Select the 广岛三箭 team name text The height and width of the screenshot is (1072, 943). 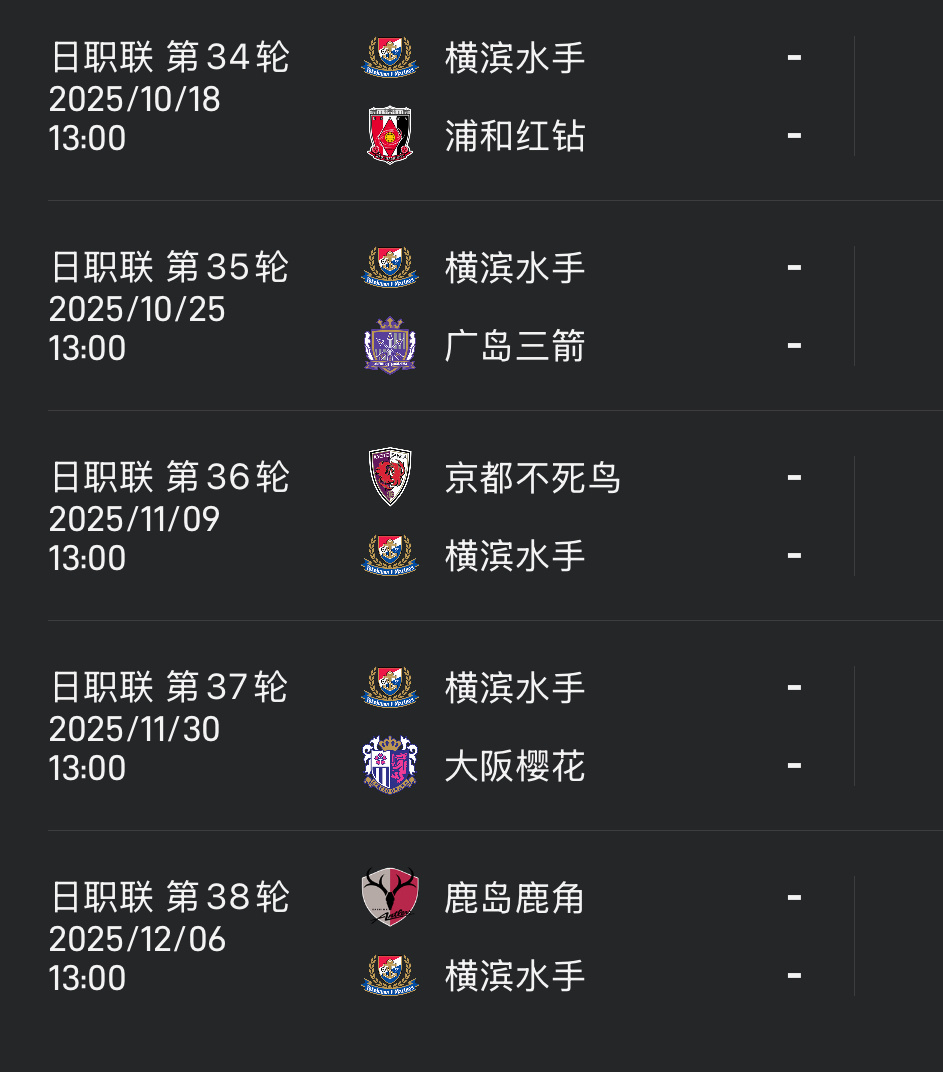515,345
